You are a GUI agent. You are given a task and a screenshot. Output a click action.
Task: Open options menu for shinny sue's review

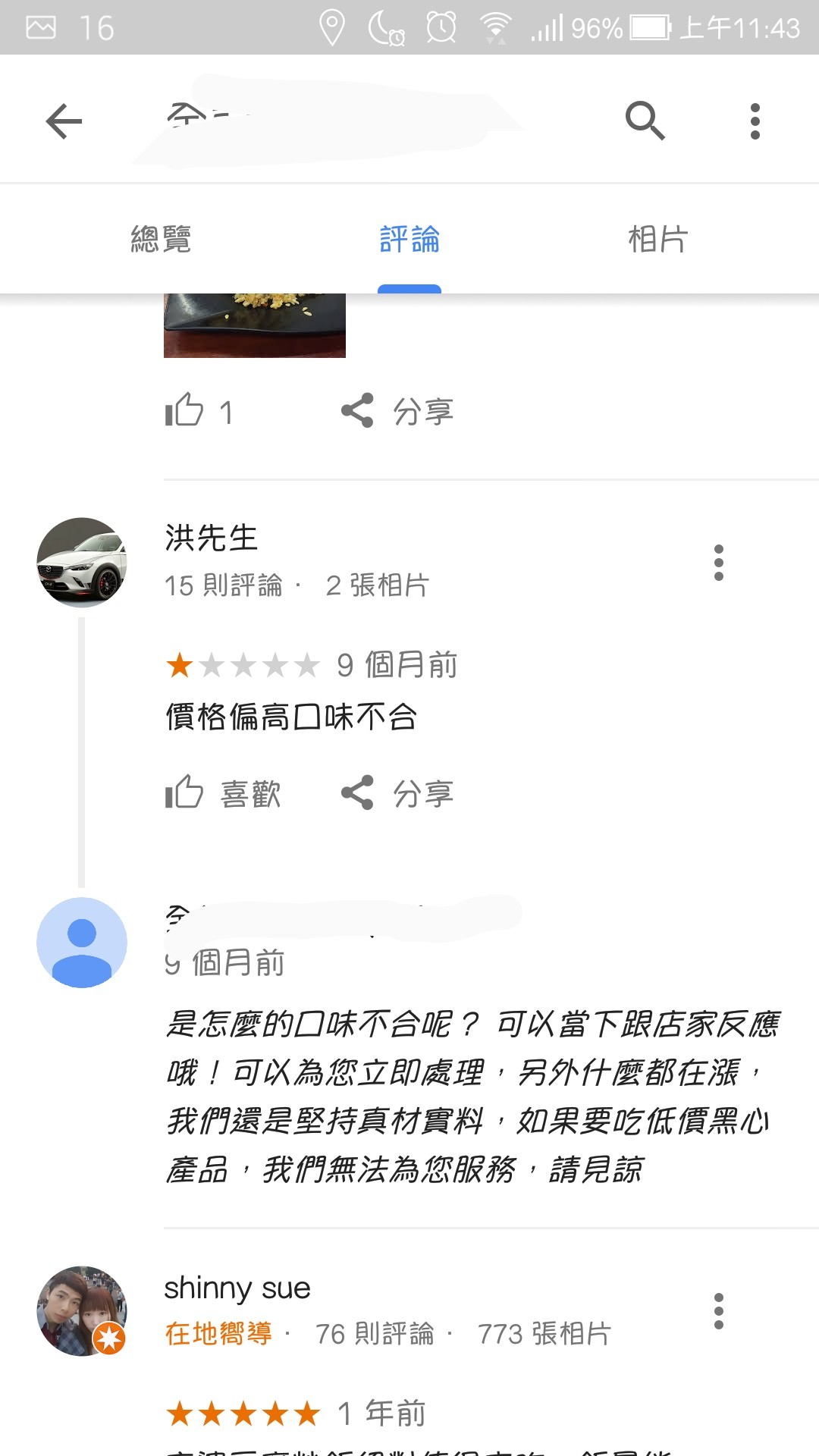718,1311
